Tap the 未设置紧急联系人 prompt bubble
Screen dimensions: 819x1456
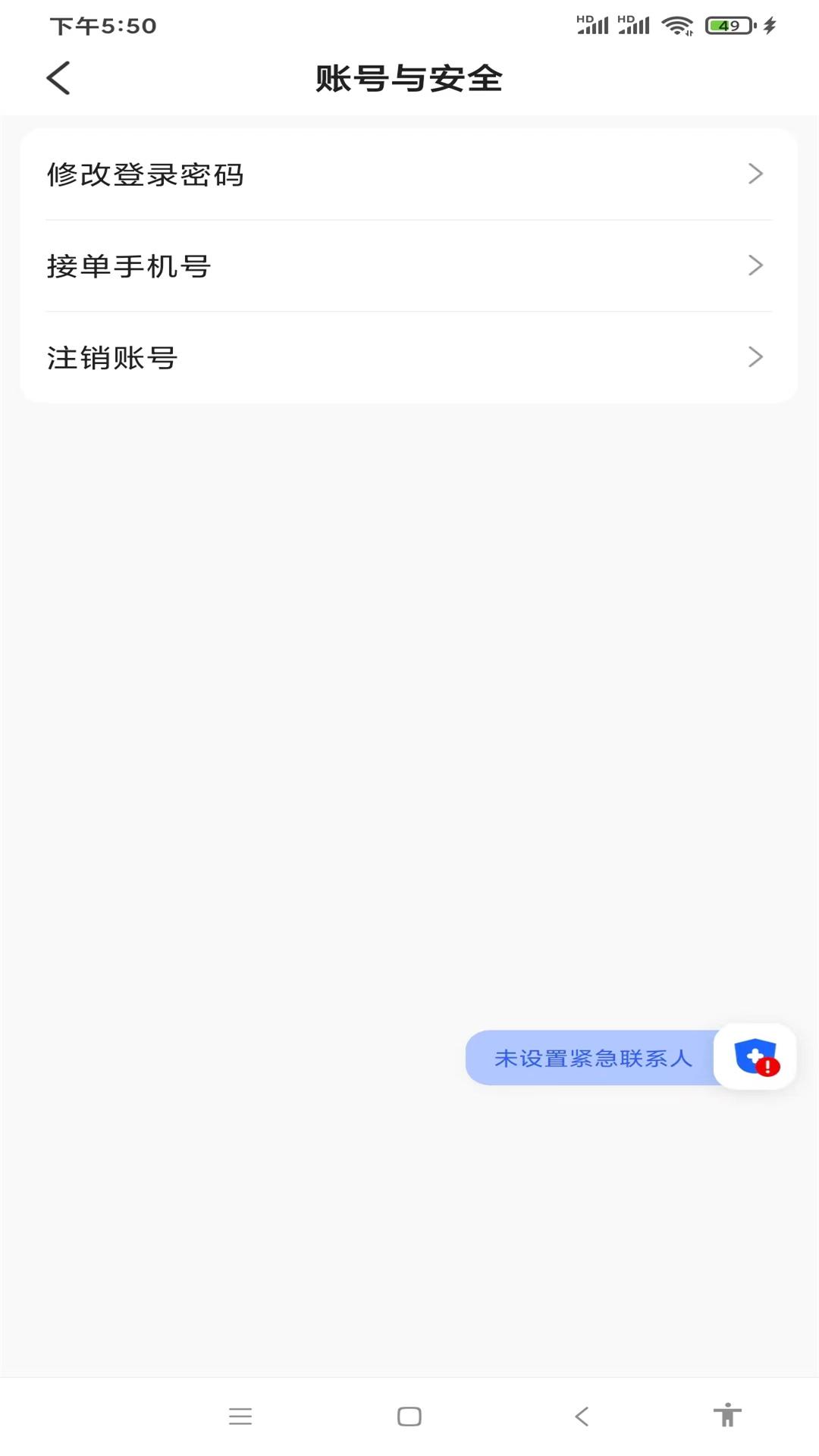591,1059
